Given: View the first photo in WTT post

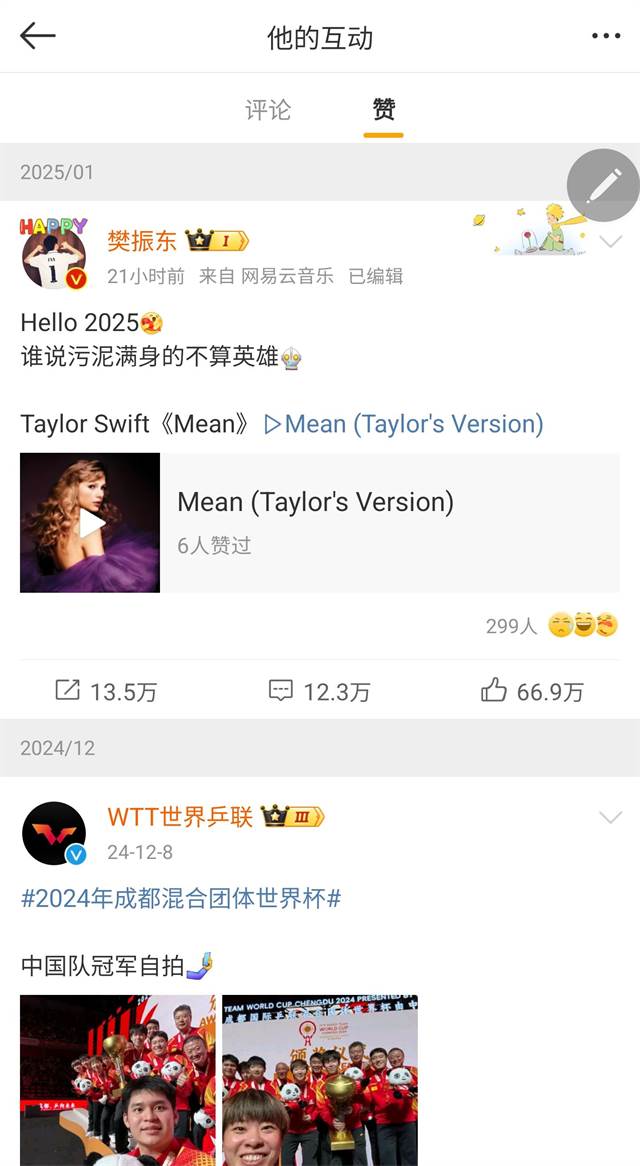Looking at the screenshot, I should pyautogui.click(x=118, y=1080).
